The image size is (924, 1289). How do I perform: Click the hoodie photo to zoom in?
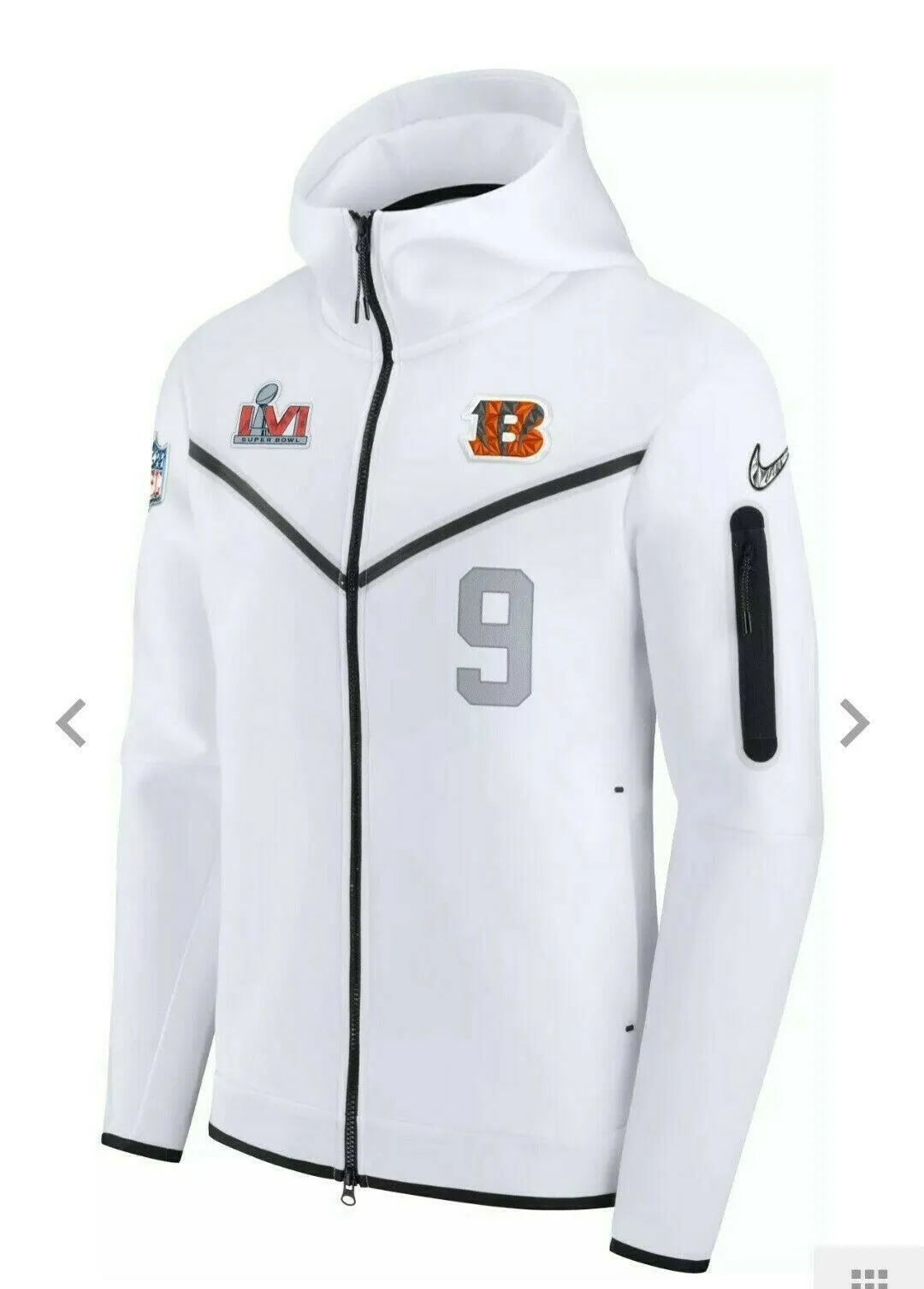[x=462, y=642]
